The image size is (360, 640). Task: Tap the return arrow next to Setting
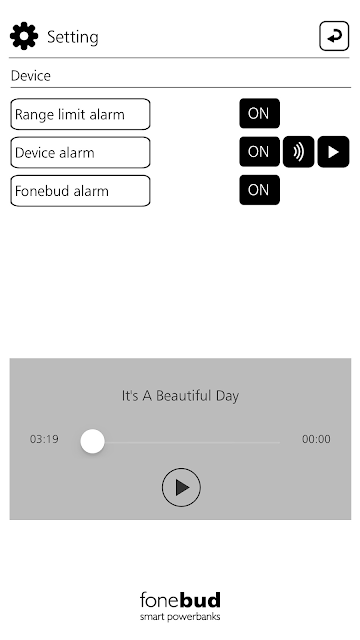pos(334,36)
